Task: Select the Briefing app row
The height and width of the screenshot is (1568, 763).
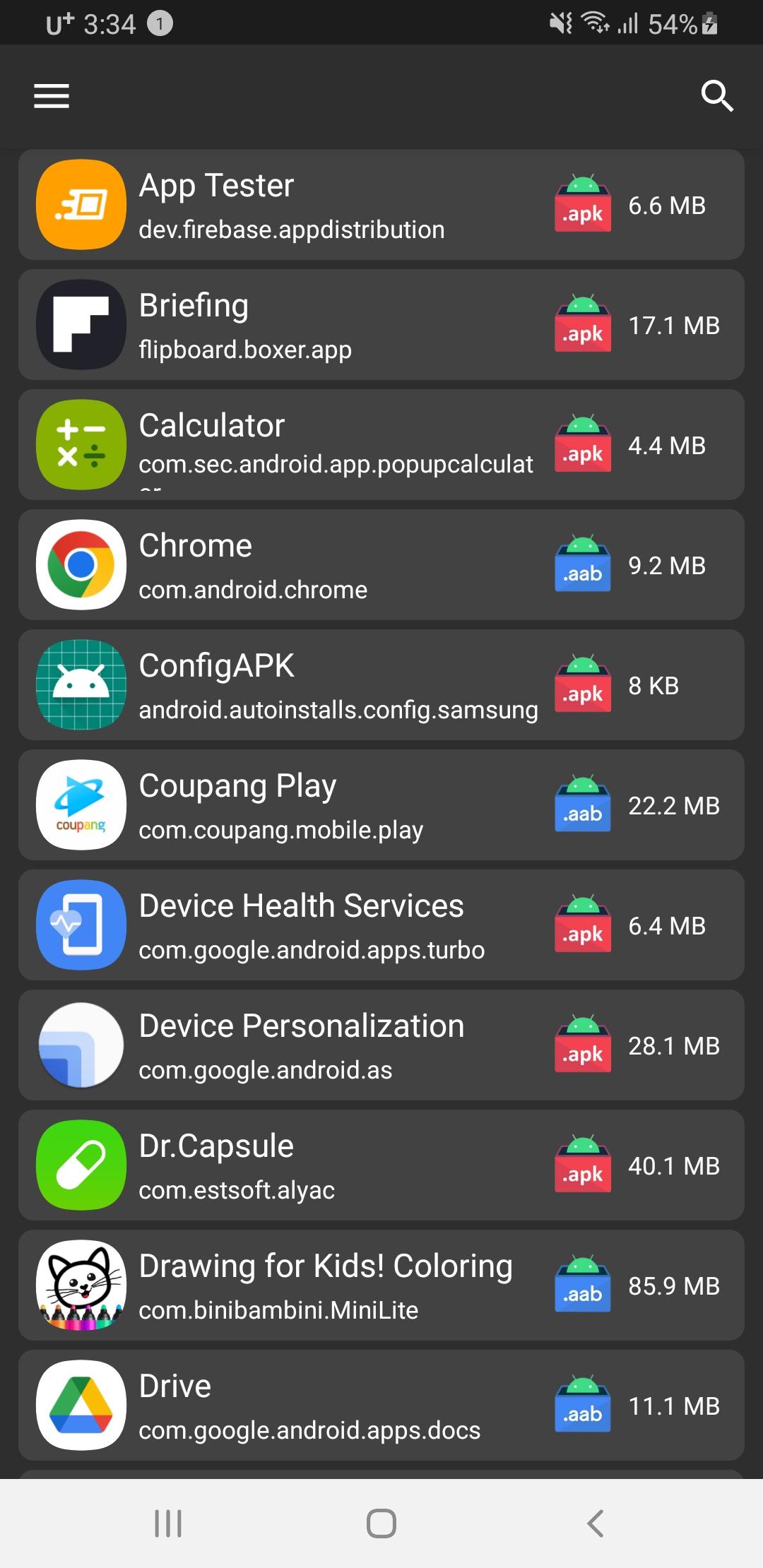Action: (x=381, y=325)
